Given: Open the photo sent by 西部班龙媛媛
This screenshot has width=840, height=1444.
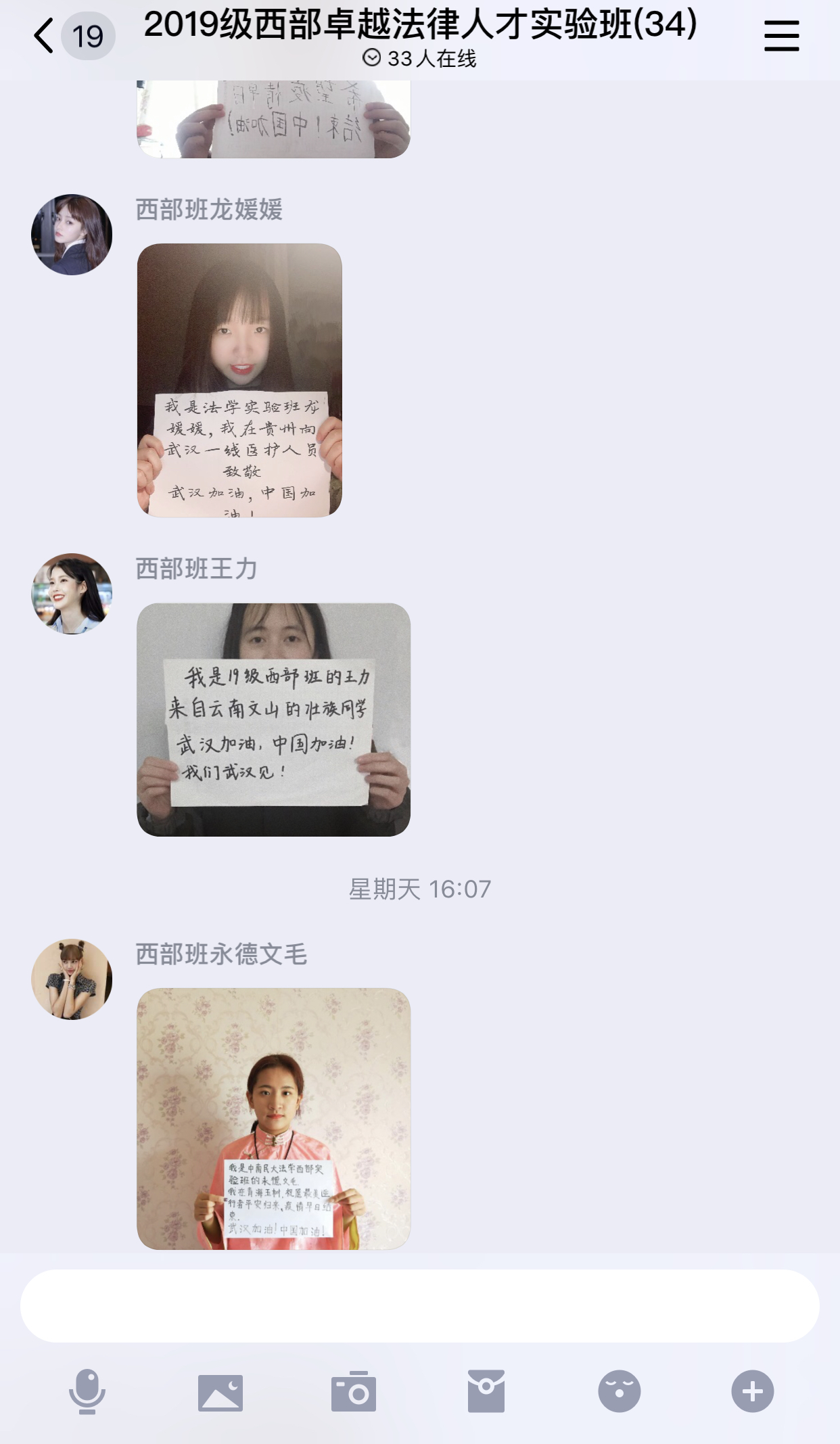Looking at the screenshot, I should click(239, 380).
